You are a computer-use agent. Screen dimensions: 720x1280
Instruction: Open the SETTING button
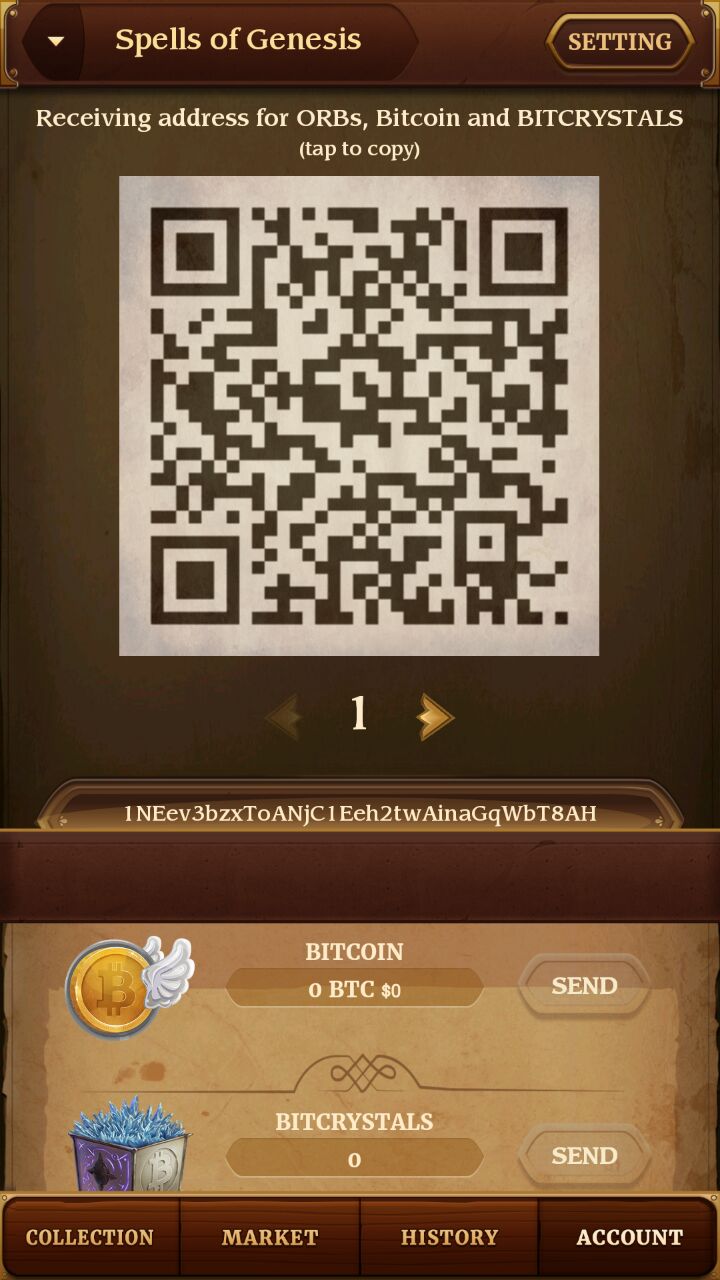click(620, 42)
